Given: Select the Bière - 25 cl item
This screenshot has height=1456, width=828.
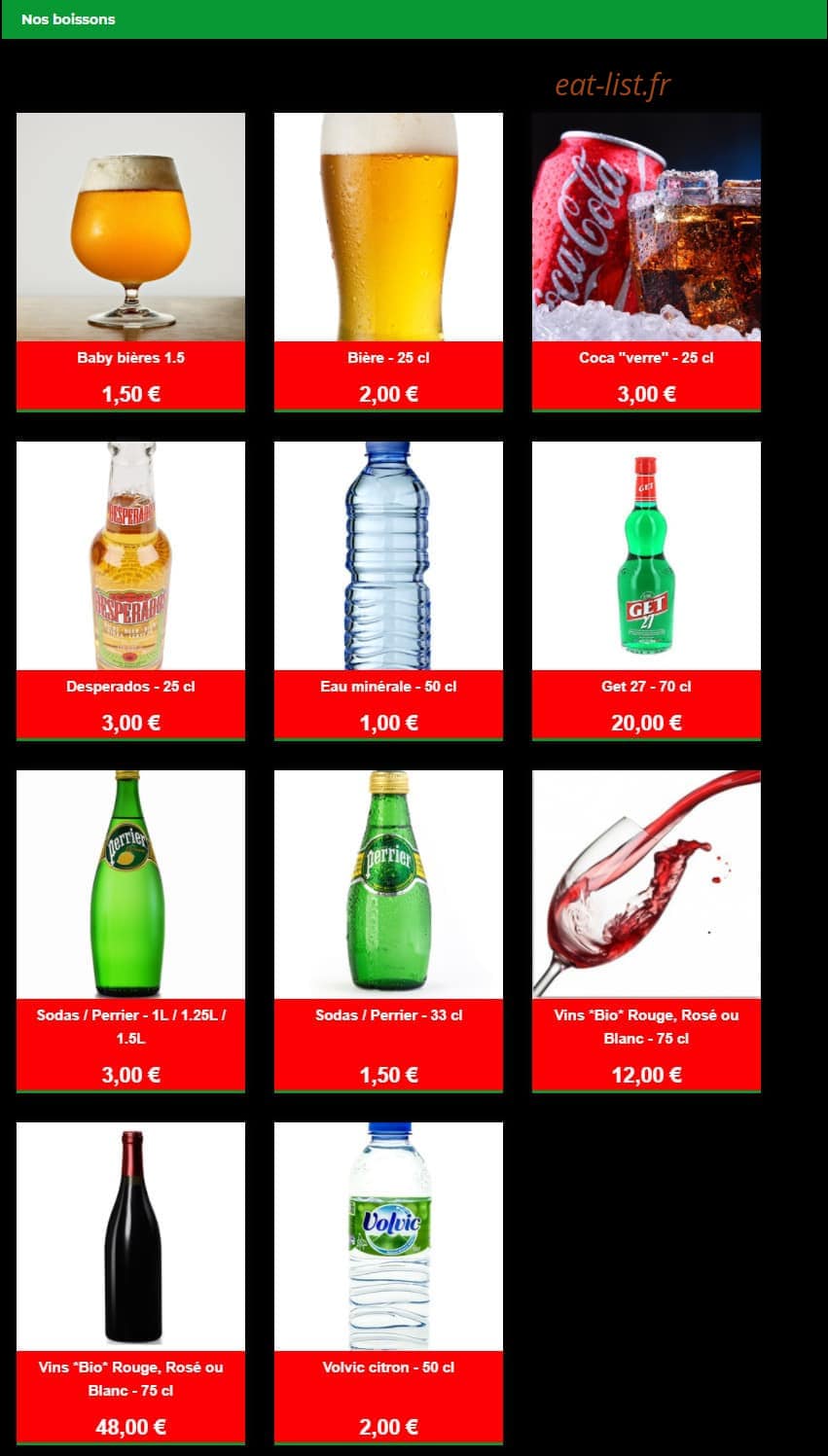Looking at the screenshot, I should 388,263.
